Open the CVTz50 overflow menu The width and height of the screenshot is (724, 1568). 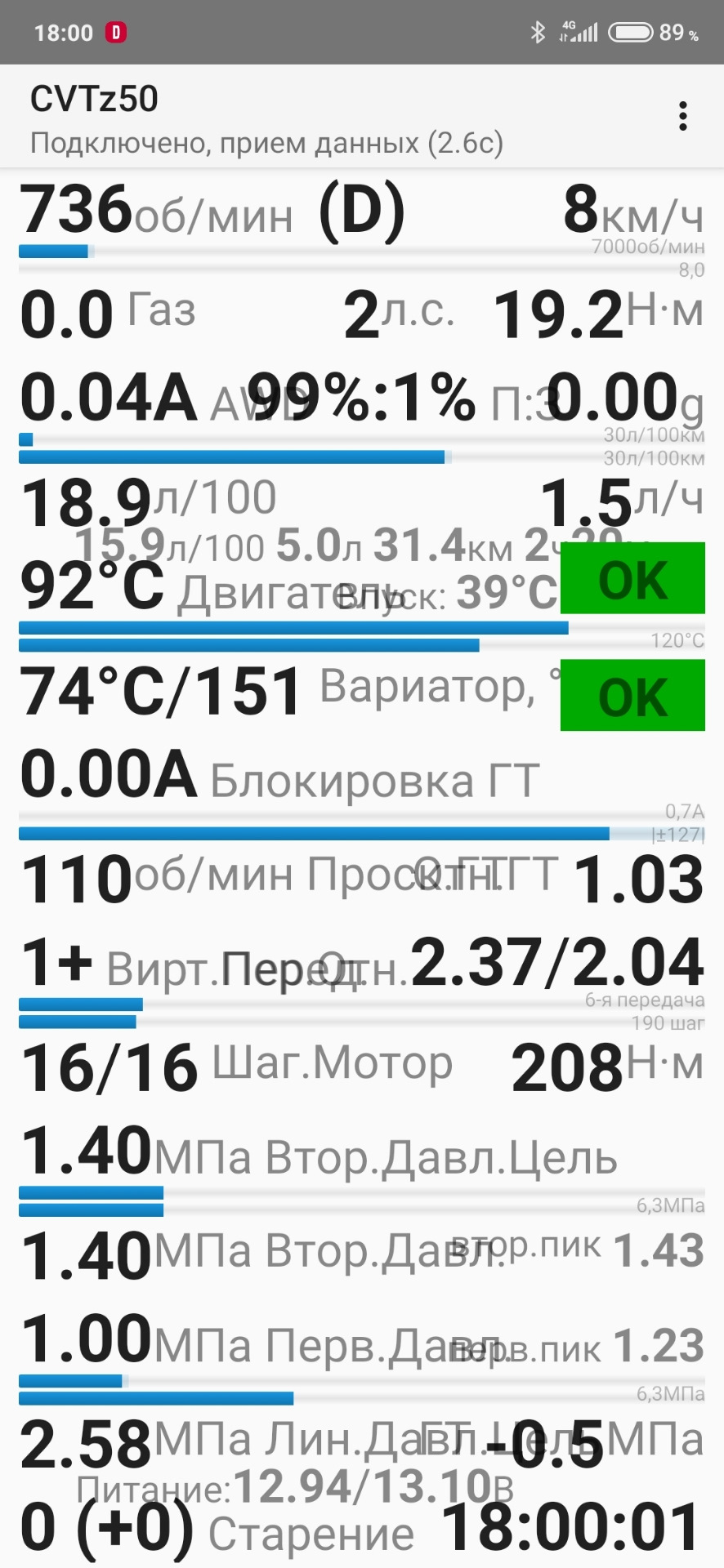pos(683,117)
